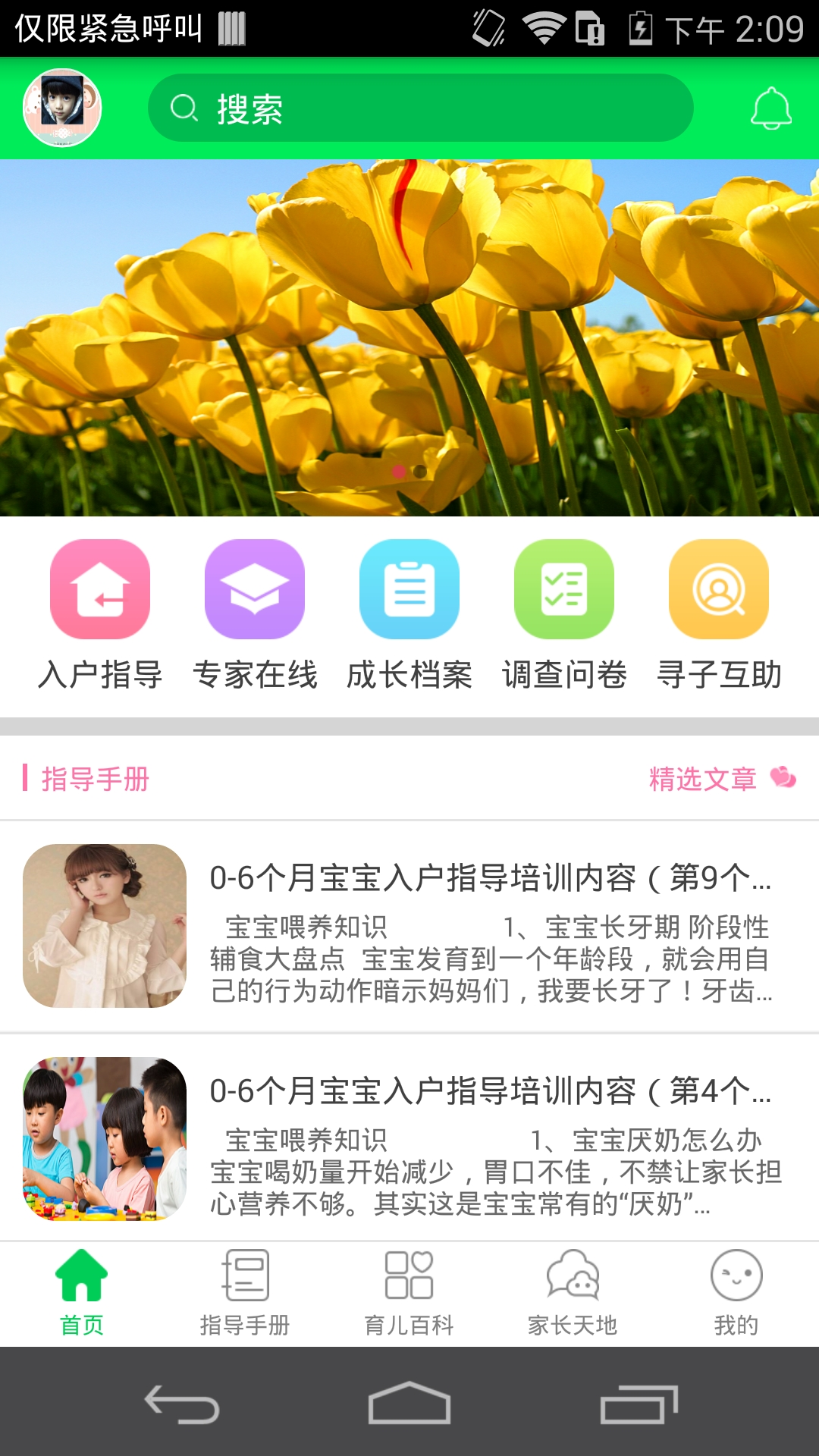The height and width of the screenshot is (1456, 819).
Task: Switch to the 家长天地 tab
Action: click(573, 1294)
